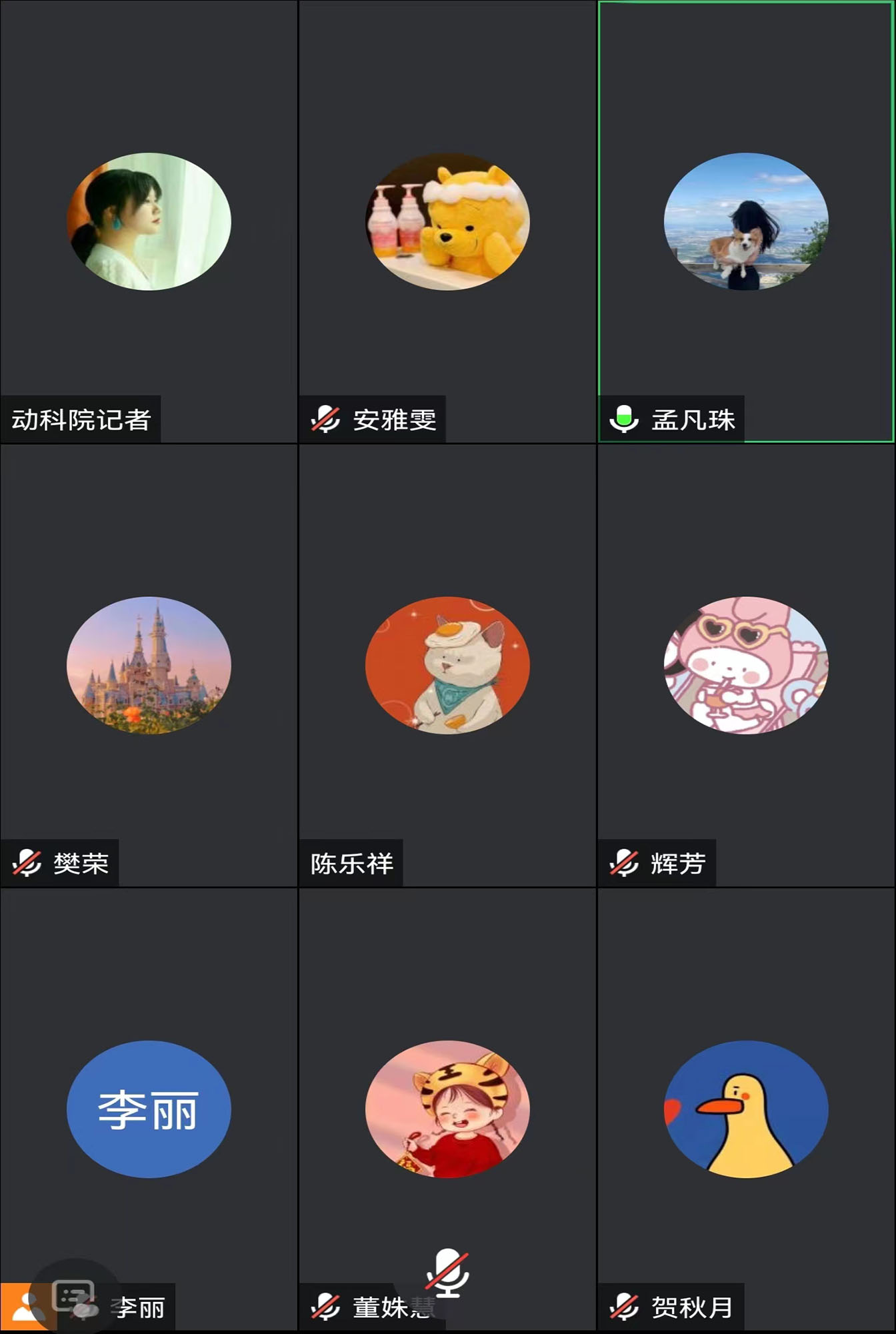Screen dimensions: 896x1334
Task: Select 陈乐祥's participant tile
Action: point(447,665)
